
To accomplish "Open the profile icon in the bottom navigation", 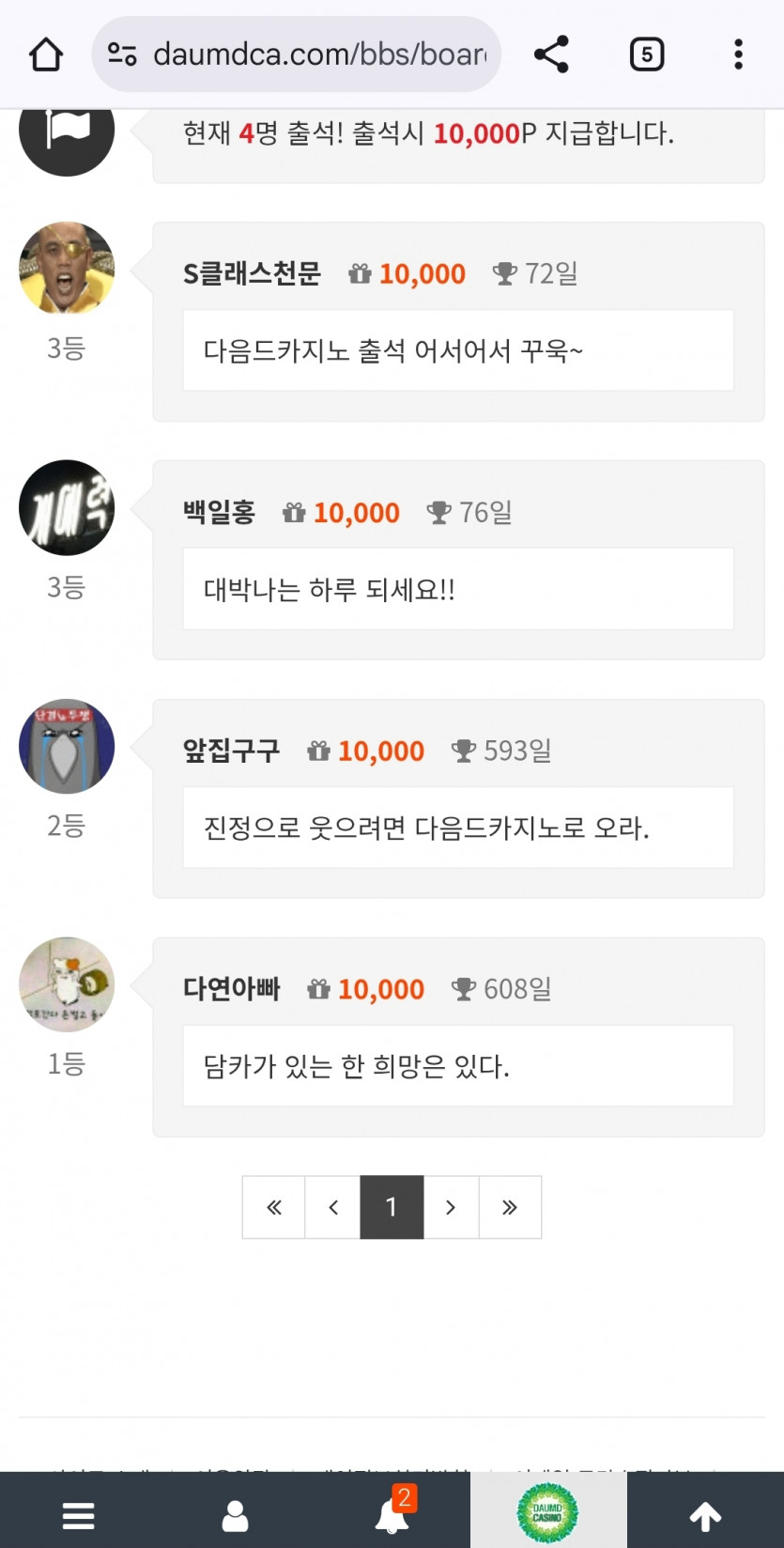I will [x=235, y=1514].
